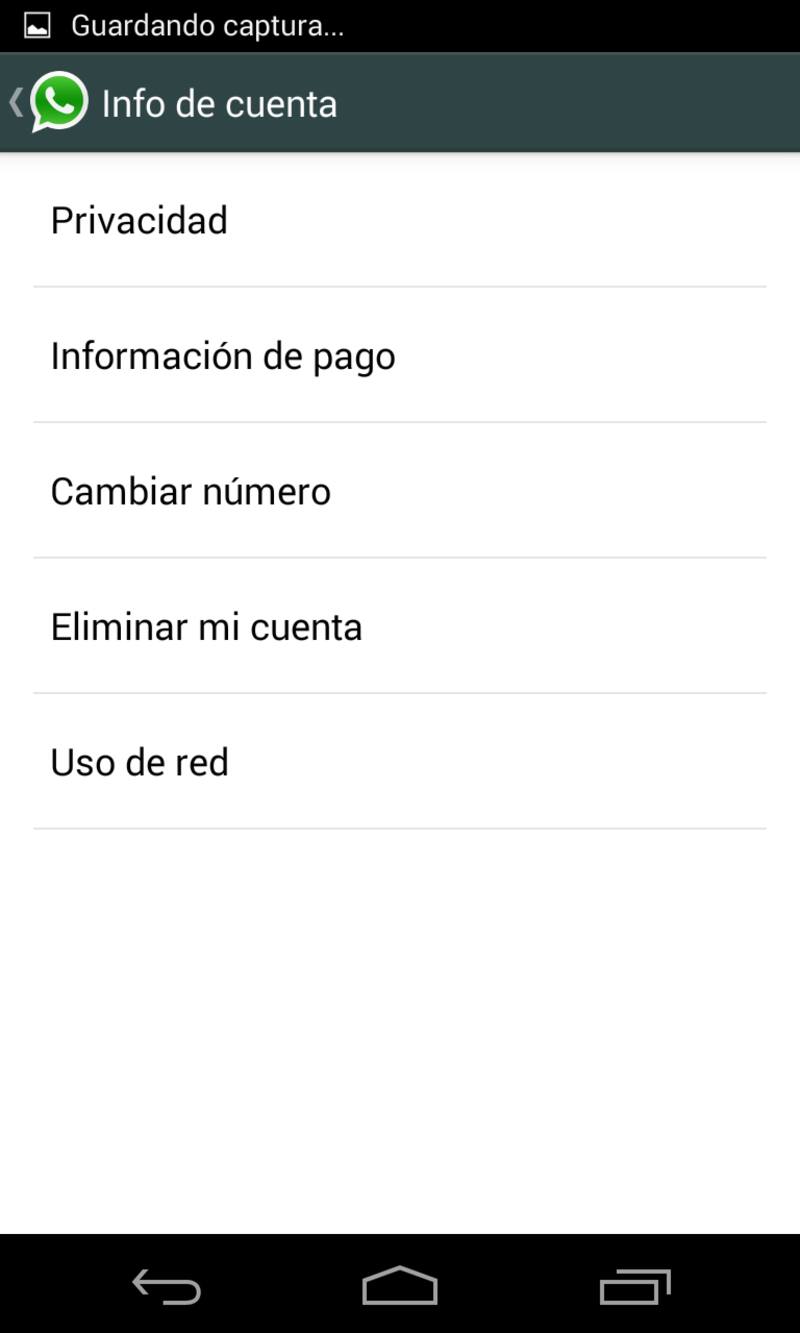View Uso de red
This screenshot has width=800, height=1333.
pos(140,762)
